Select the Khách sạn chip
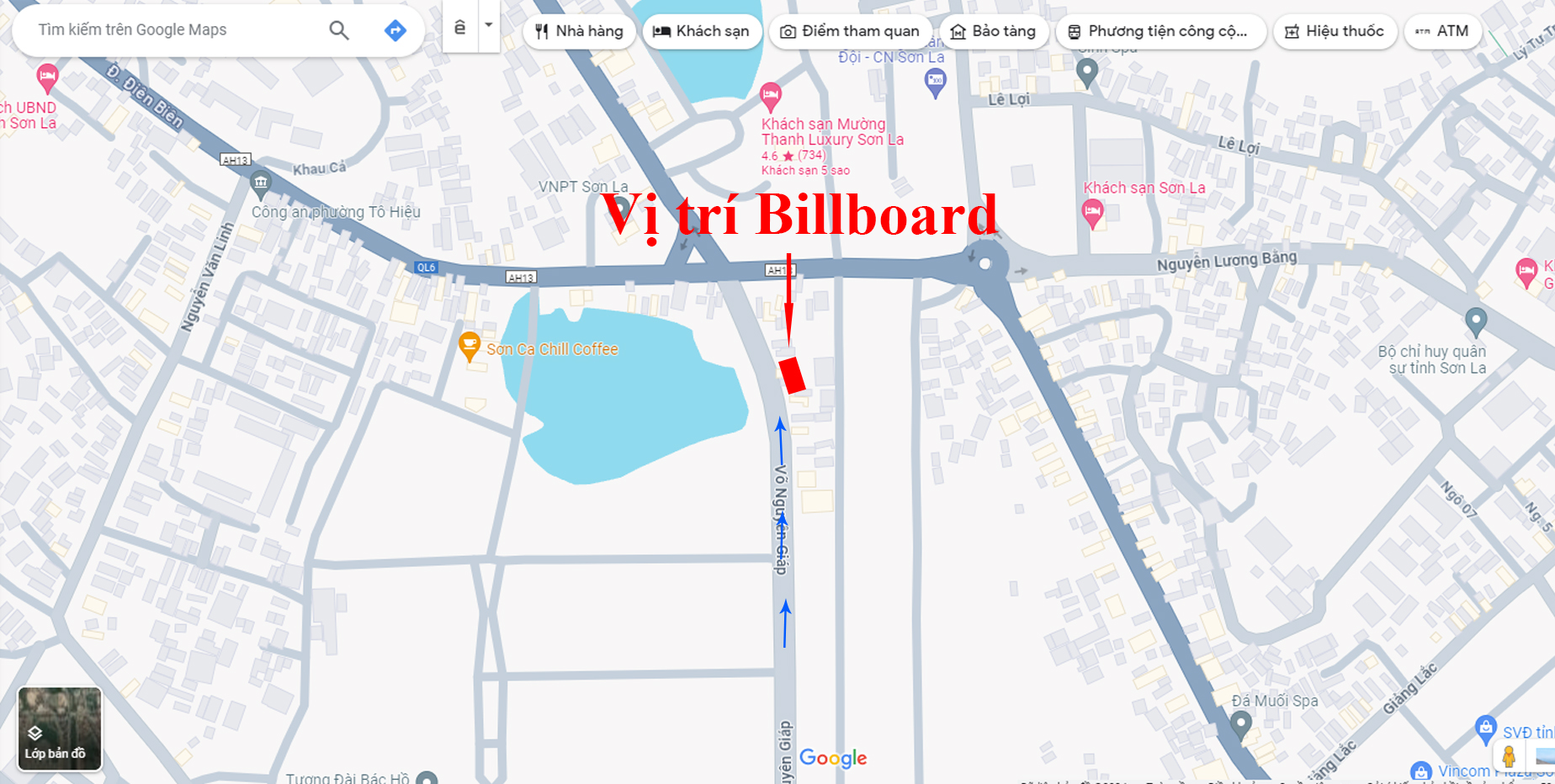Viewport: 1555px width, 784px height. (x=702, y=31)
